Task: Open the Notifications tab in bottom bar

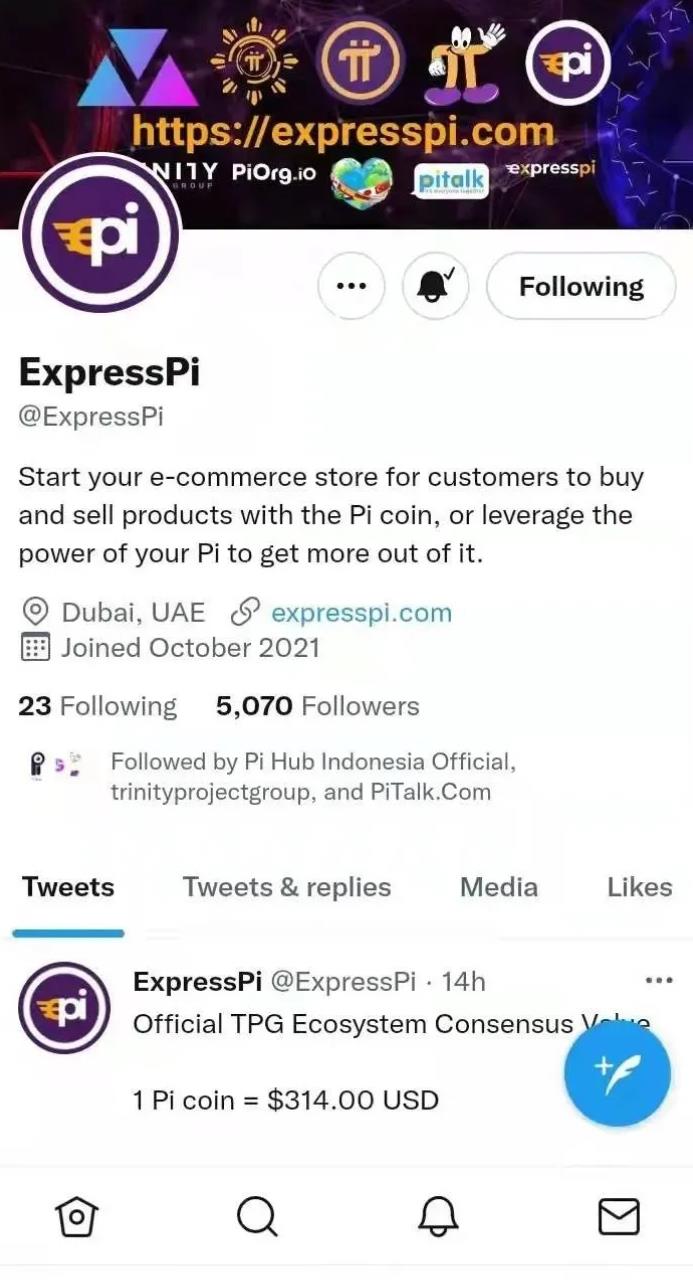Action: click(x=437, y=1216)
